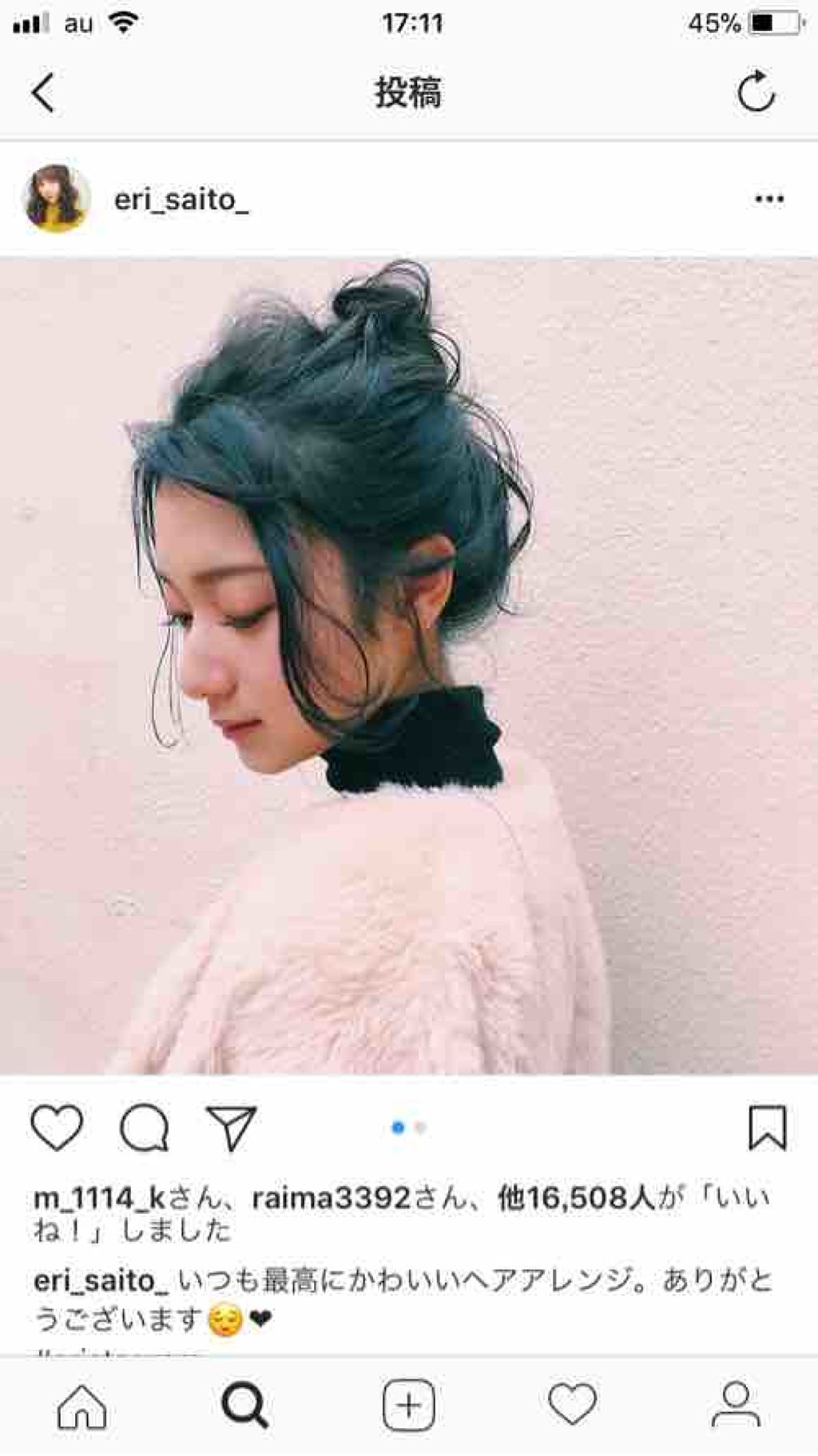Open comments with the speech bubble icon

[144, 1127]
